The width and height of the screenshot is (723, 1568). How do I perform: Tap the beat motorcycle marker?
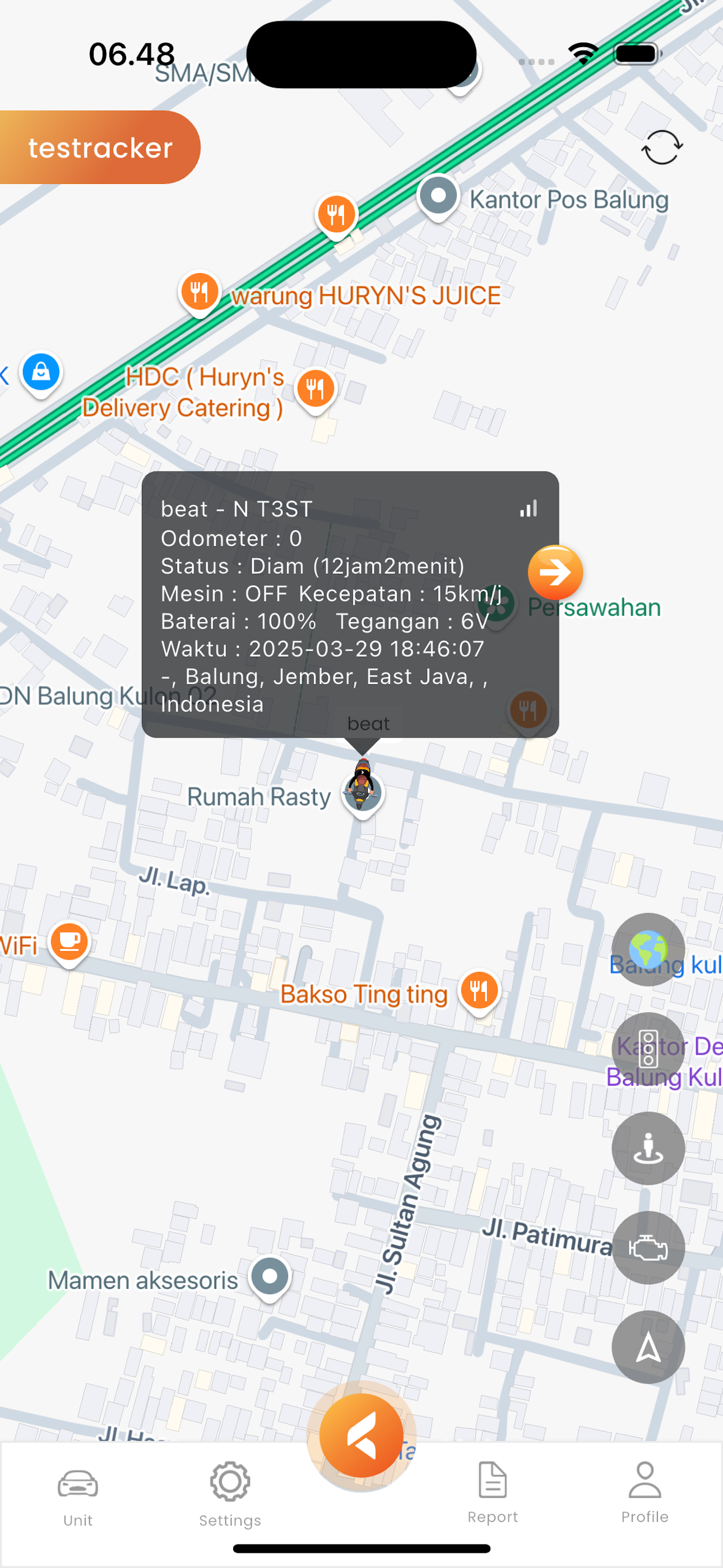click(x=363, y=785)
